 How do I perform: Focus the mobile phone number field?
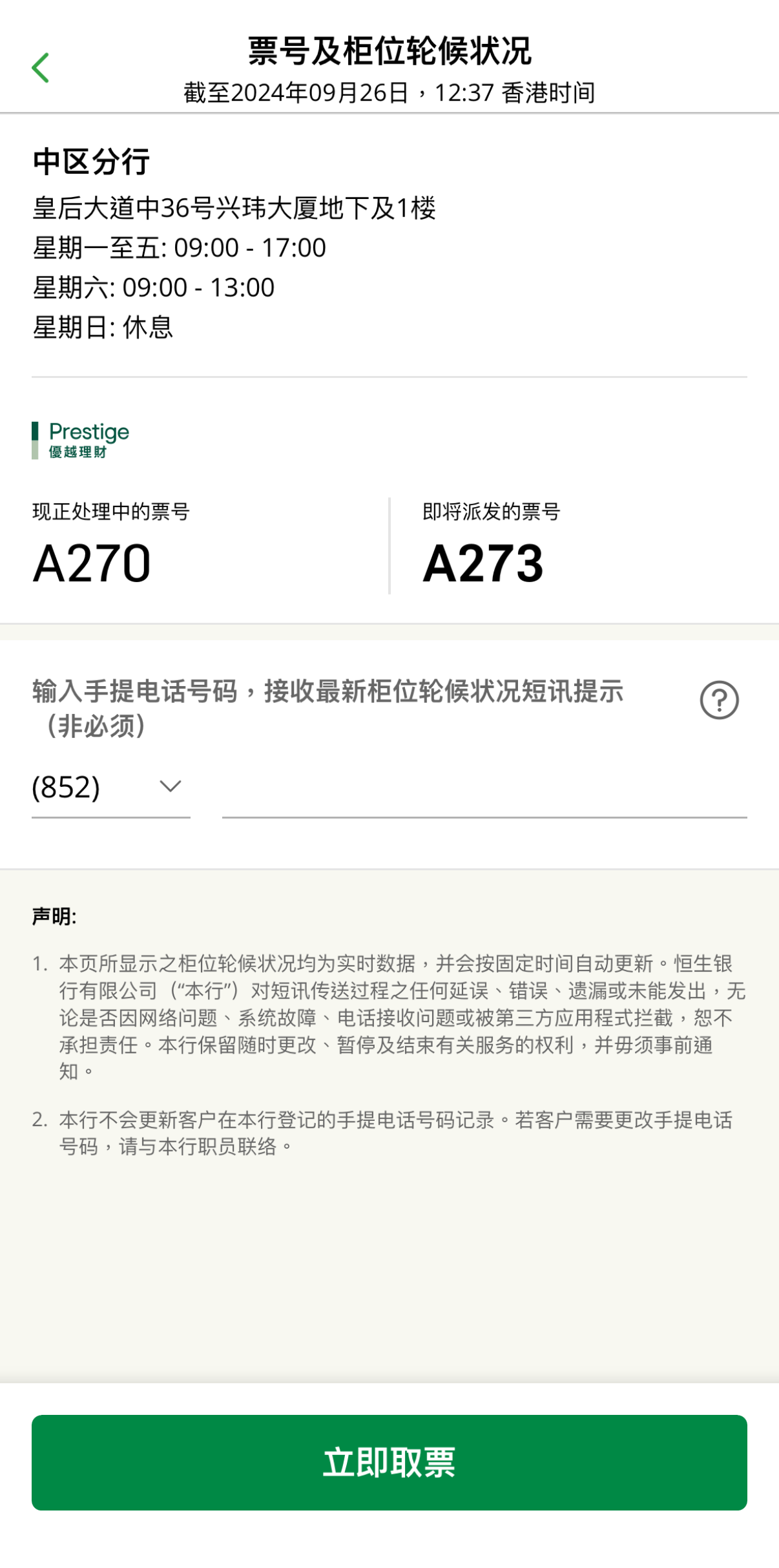coord(484,791)
